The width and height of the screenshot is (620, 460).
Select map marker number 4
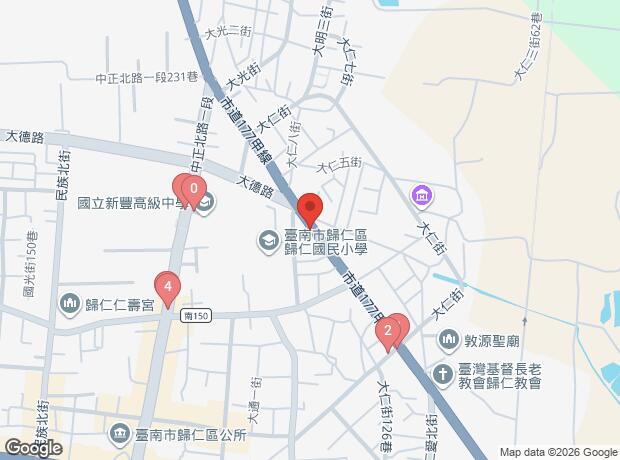[167, 287]
